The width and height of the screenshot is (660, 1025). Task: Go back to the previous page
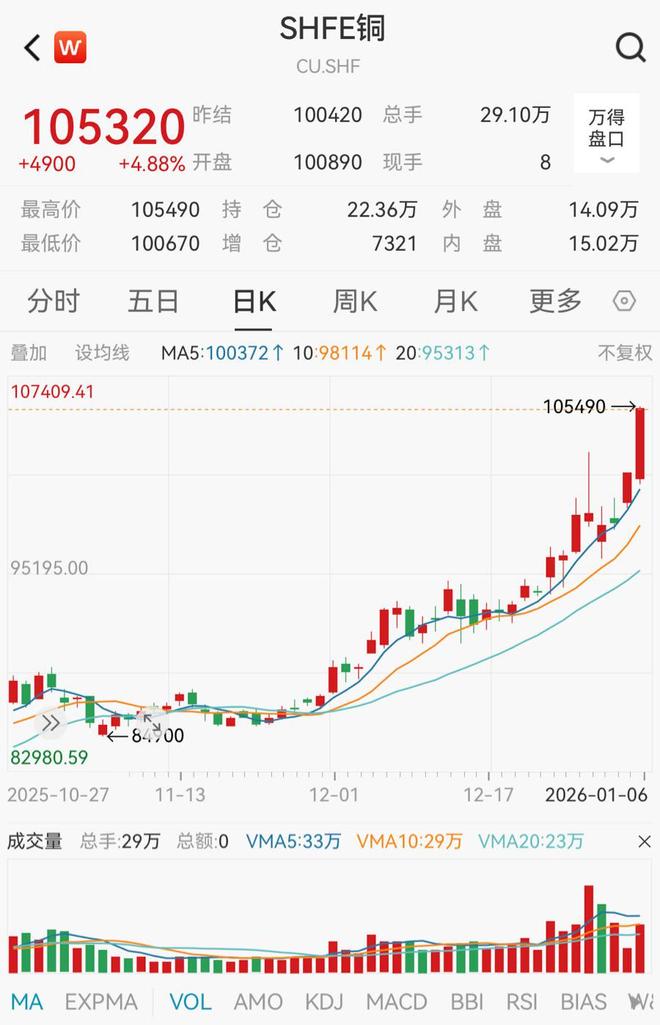pyautogui.click(x=33, y=47)
